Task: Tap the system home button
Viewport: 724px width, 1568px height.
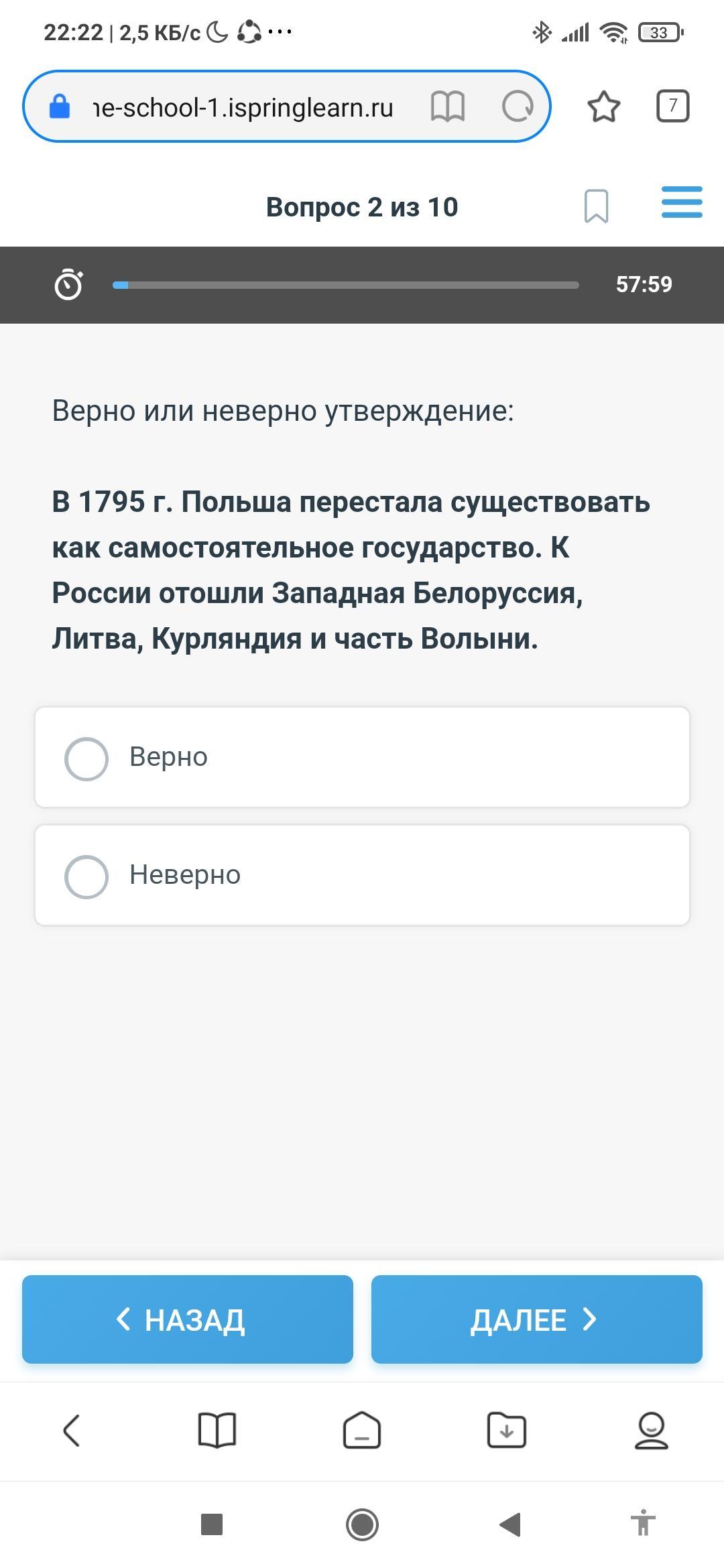Action: 362,1524
